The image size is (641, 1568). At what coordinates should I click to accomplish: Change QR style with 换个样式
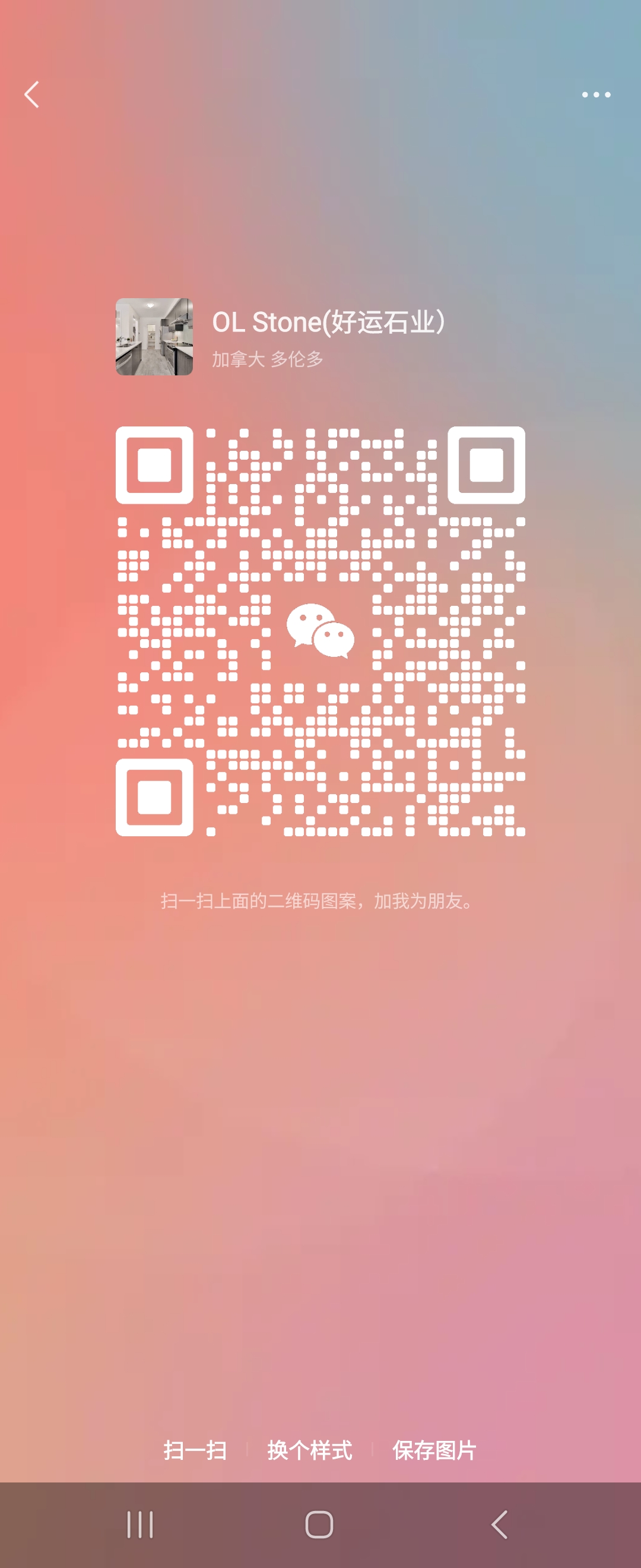coord(310,1450)
